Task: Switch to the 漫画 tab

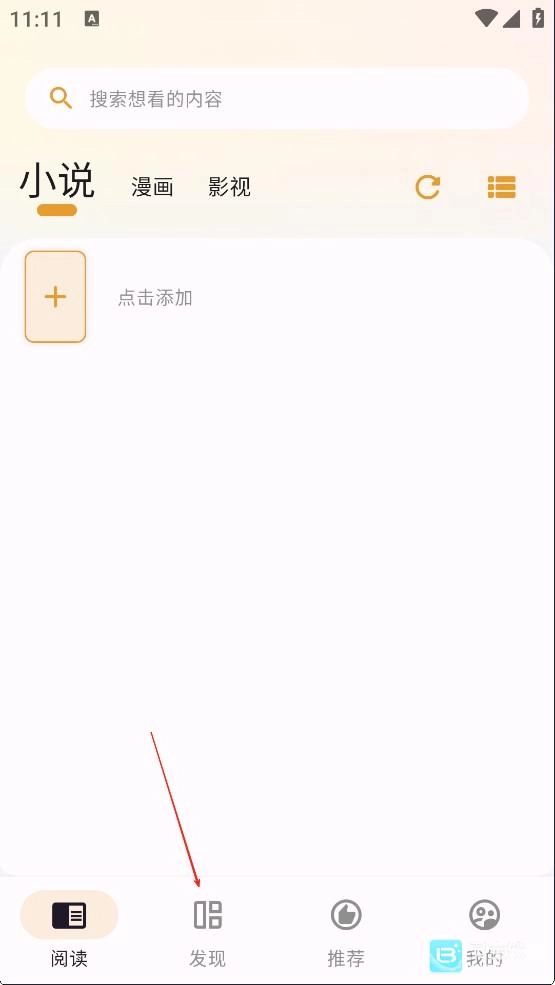Action: (x=152, y=187)
